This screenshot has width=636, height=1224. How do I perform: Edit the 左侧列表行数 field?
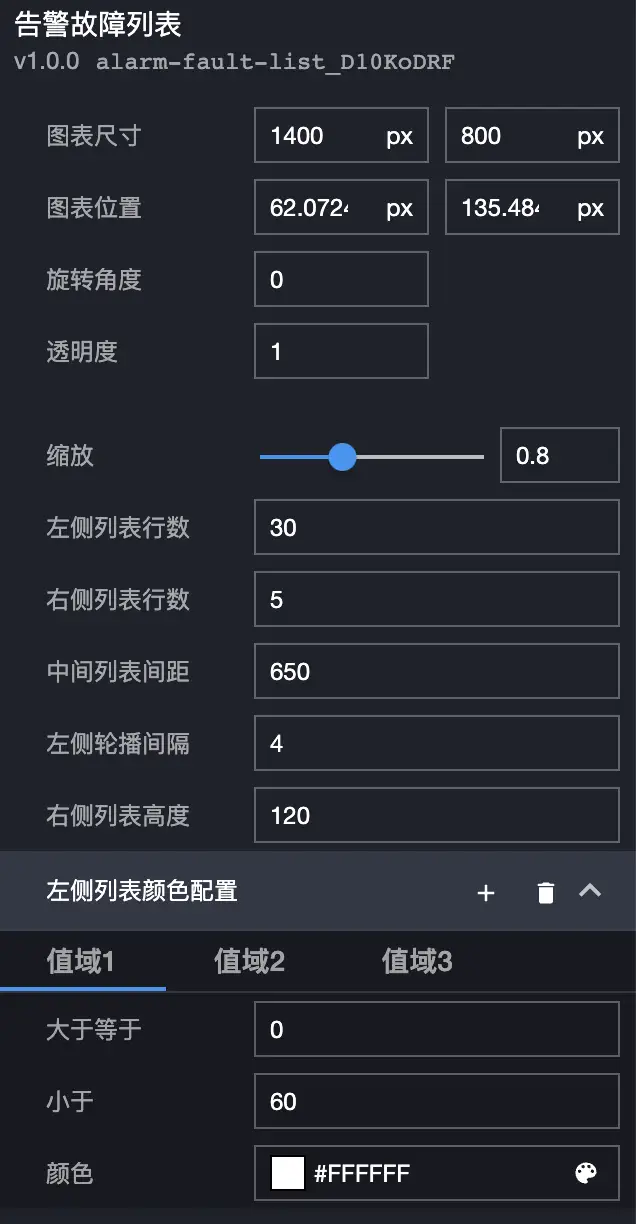tap(436, 528)
